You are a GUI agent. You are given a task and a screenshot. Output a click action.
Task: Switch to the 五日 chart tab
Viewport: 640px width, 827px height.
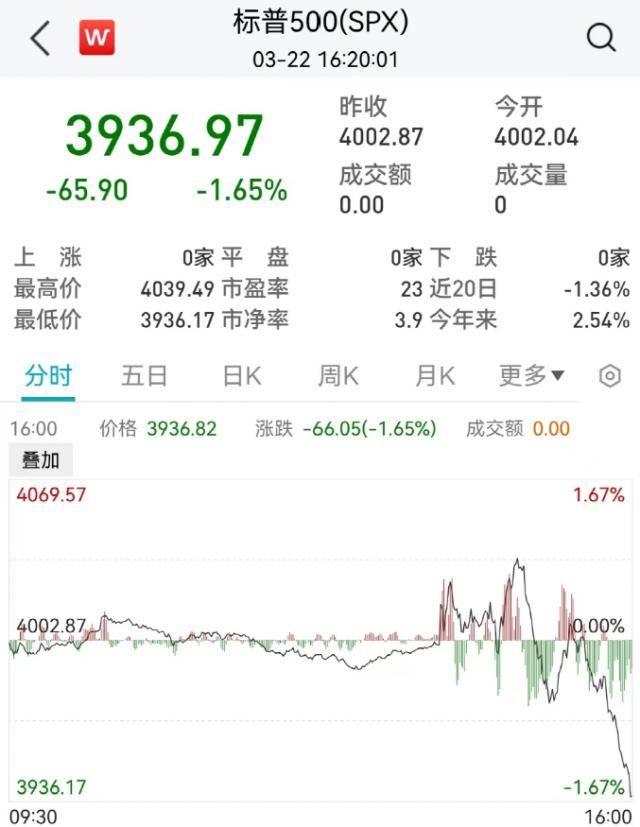point(144,376)
